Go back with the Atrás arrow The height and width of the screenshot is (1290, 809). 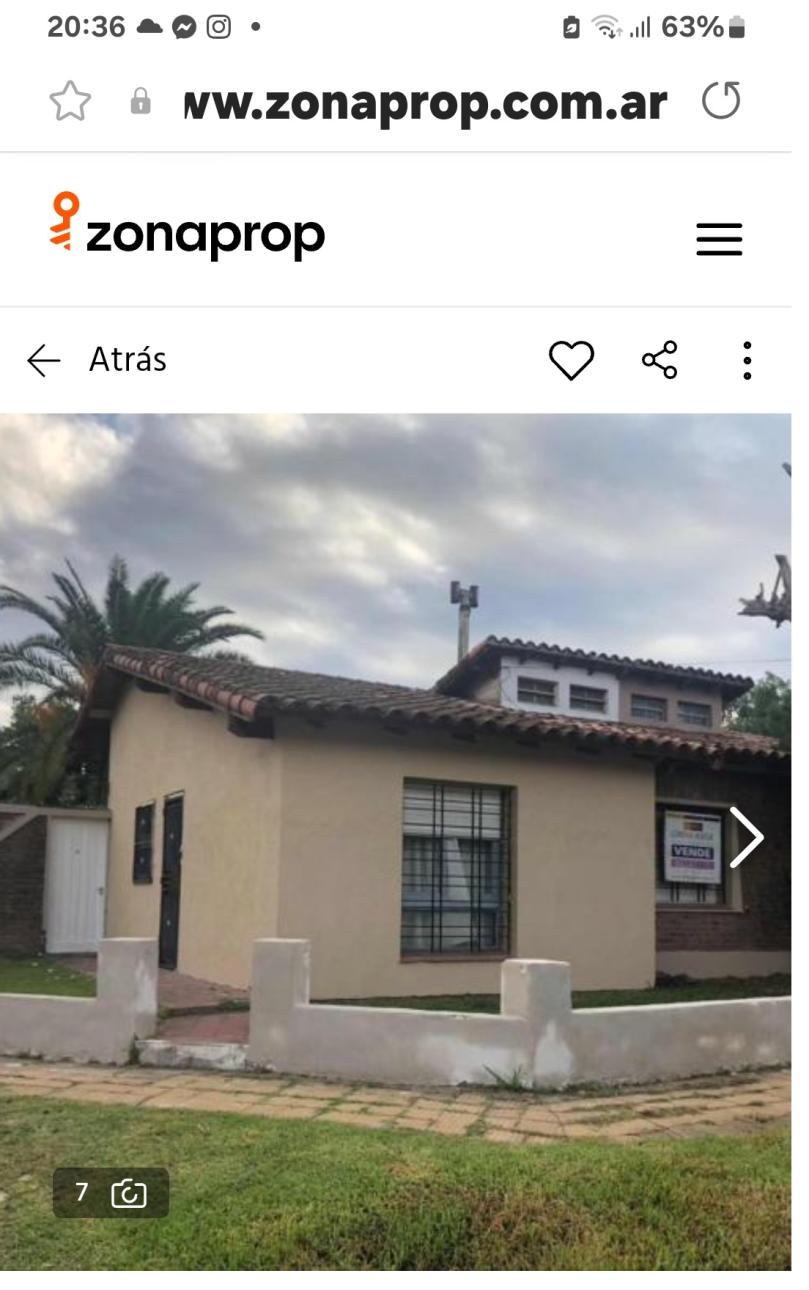coord(44,360)
